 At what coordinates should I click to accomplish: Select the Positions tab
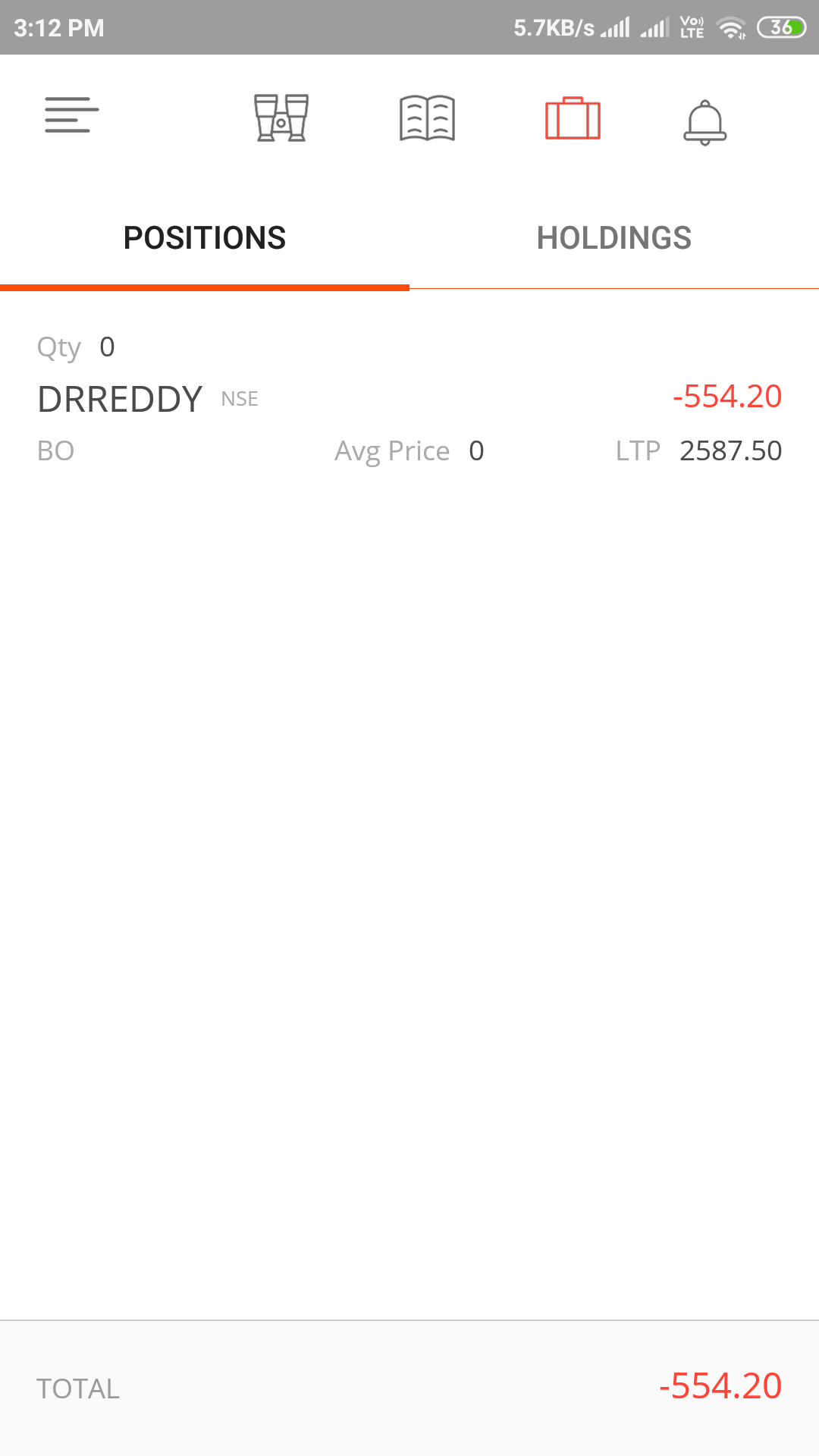pyautogui.click(x=205, y=238)
